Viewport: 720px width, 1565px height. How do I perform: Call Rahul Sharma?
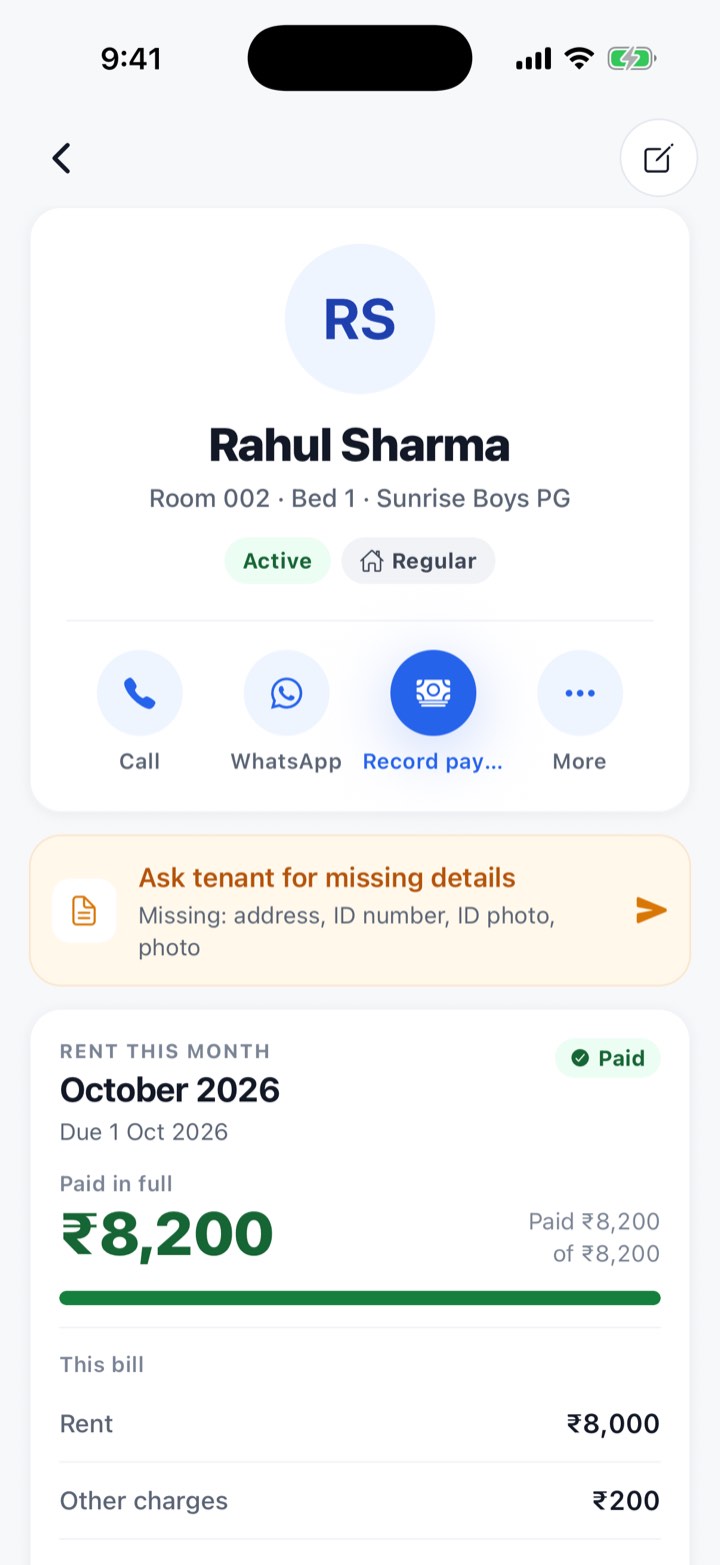(x=140, y=712)
